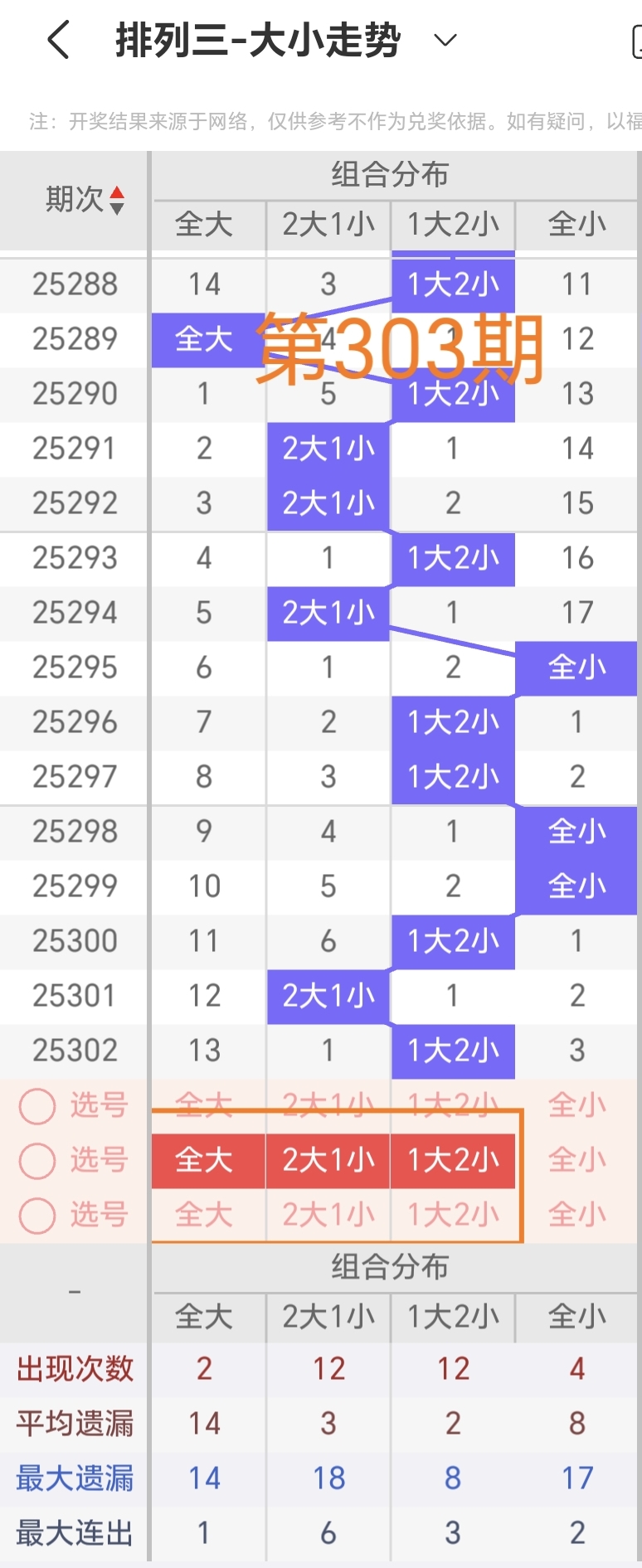
Task: Select the second 选号 radio circle
Action: 36,1161
